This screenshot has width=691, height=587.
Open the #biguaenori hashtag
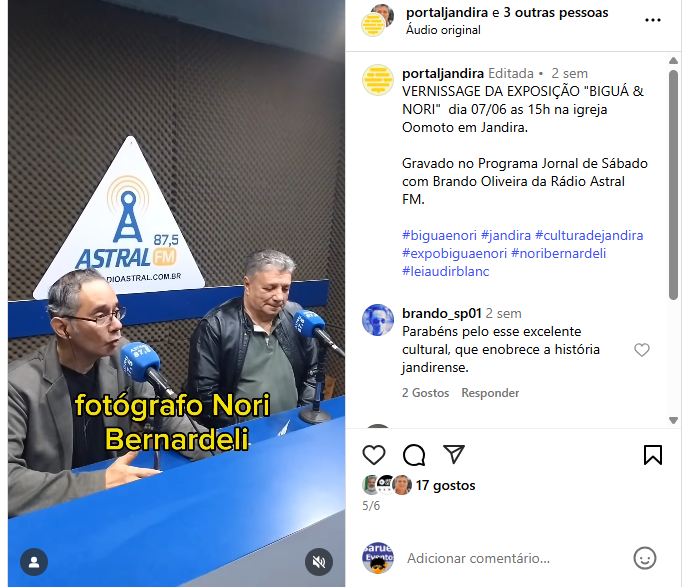click(x=439, y=235)
